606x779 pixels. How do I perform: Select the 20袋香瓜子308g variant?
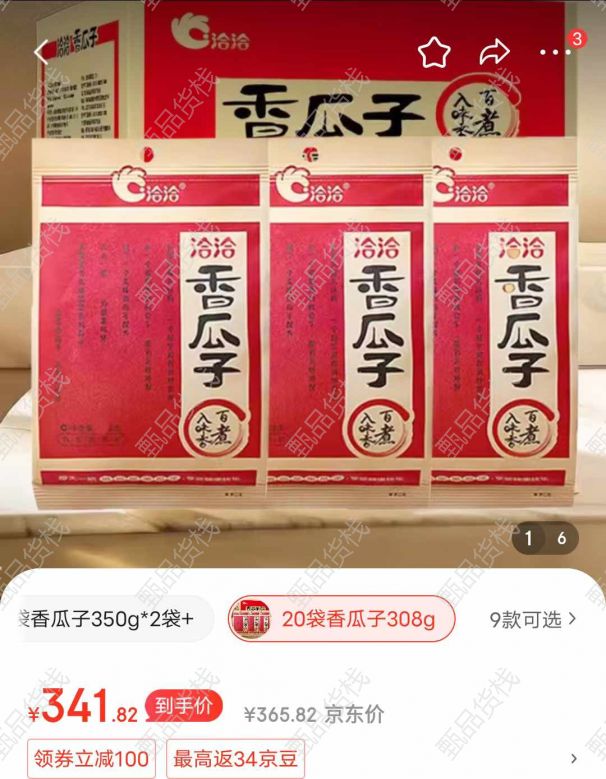(341, 619)
